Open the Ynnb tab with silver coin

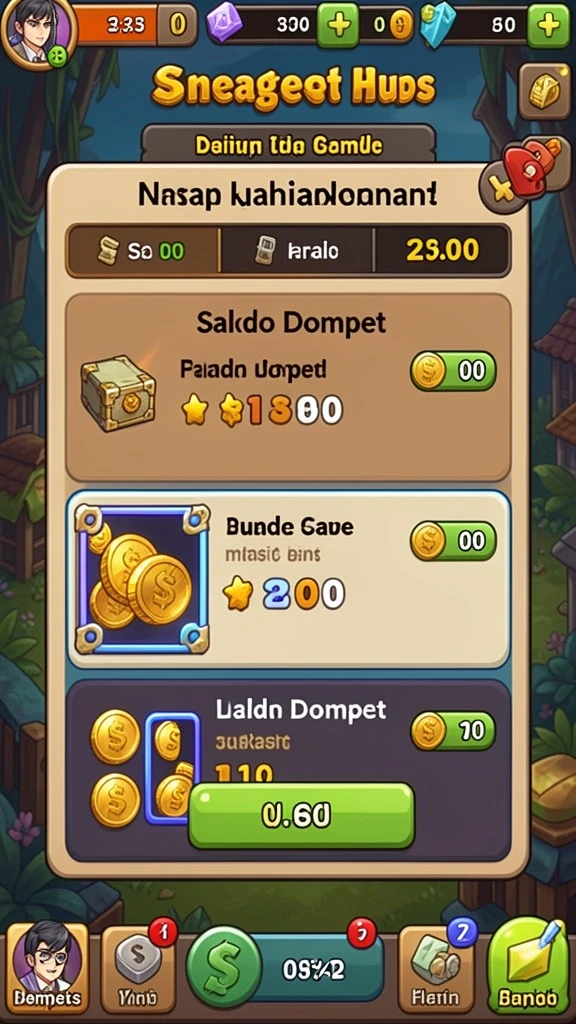point(138,968)
